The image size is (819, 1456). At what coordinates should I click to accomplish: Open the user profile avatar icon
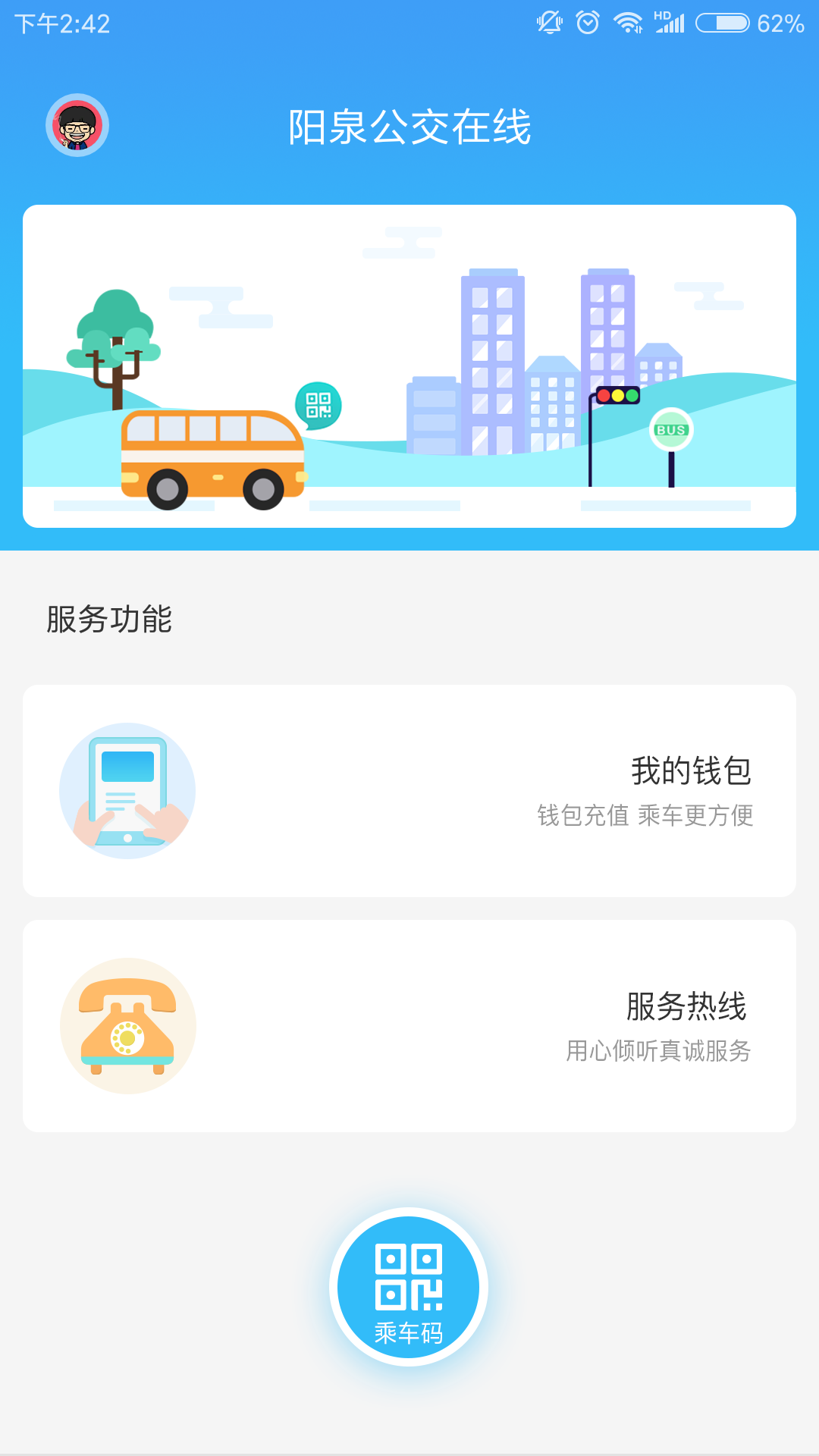(x=78, y=125)
